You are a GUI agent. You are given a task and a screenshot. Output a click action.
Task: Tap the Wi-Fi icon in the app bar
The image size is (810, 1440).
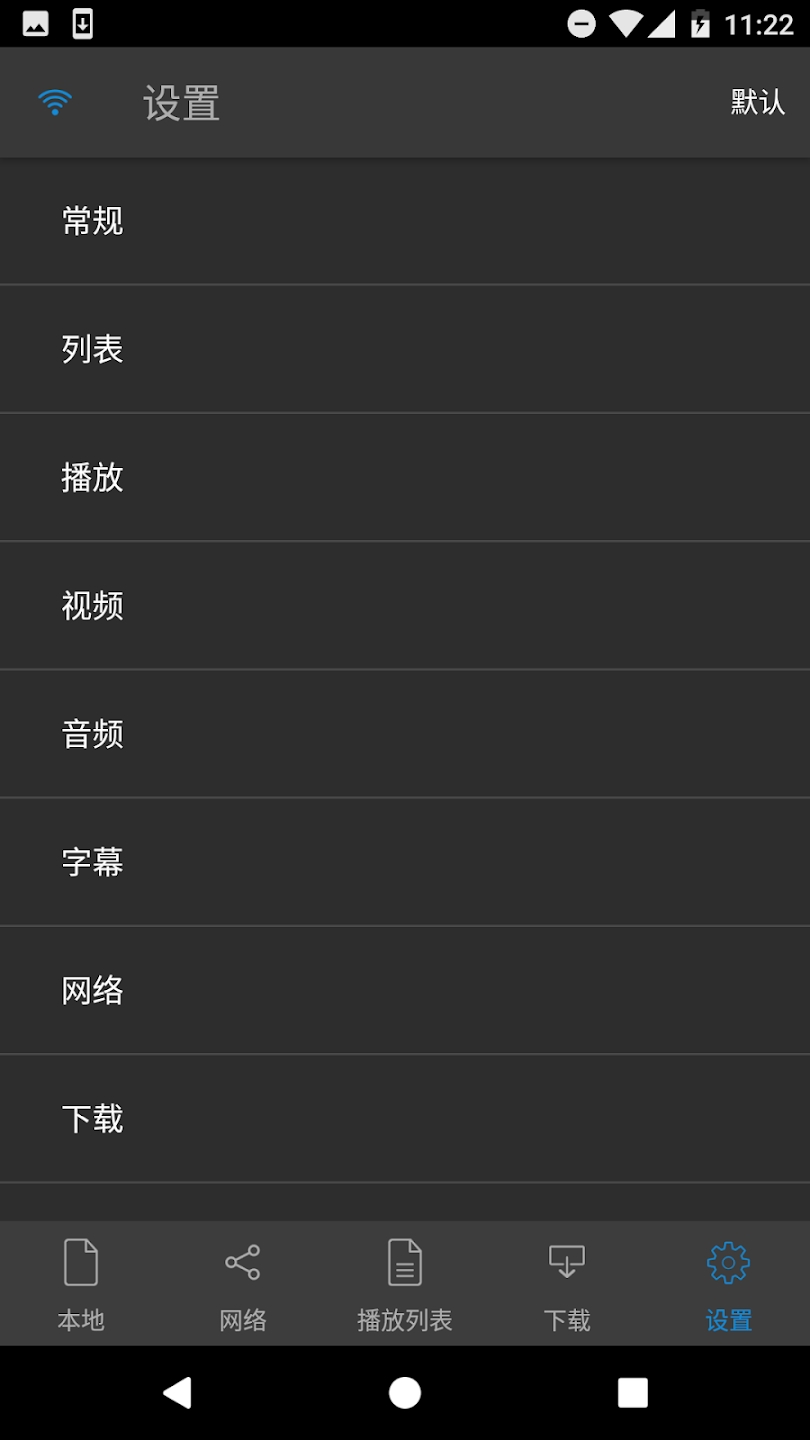[55, 102]
